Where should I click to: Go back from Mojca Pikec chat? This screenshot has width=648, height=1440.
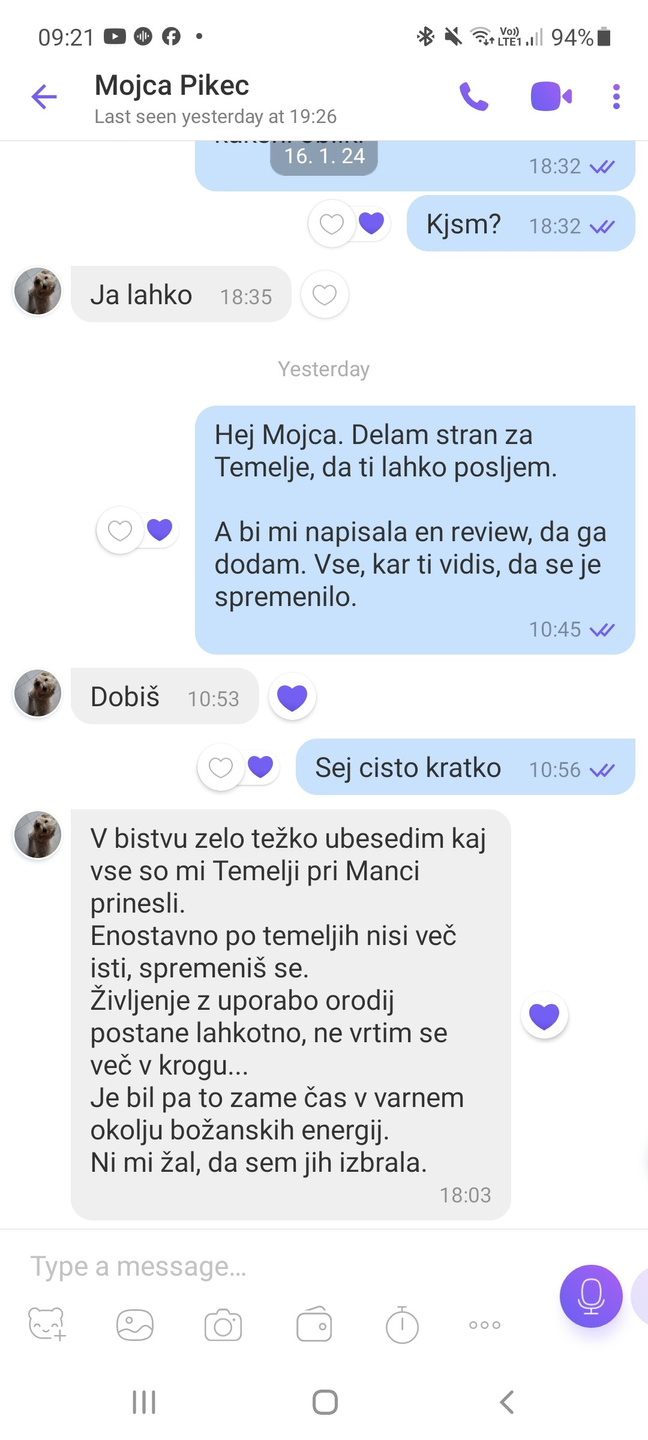44,97
